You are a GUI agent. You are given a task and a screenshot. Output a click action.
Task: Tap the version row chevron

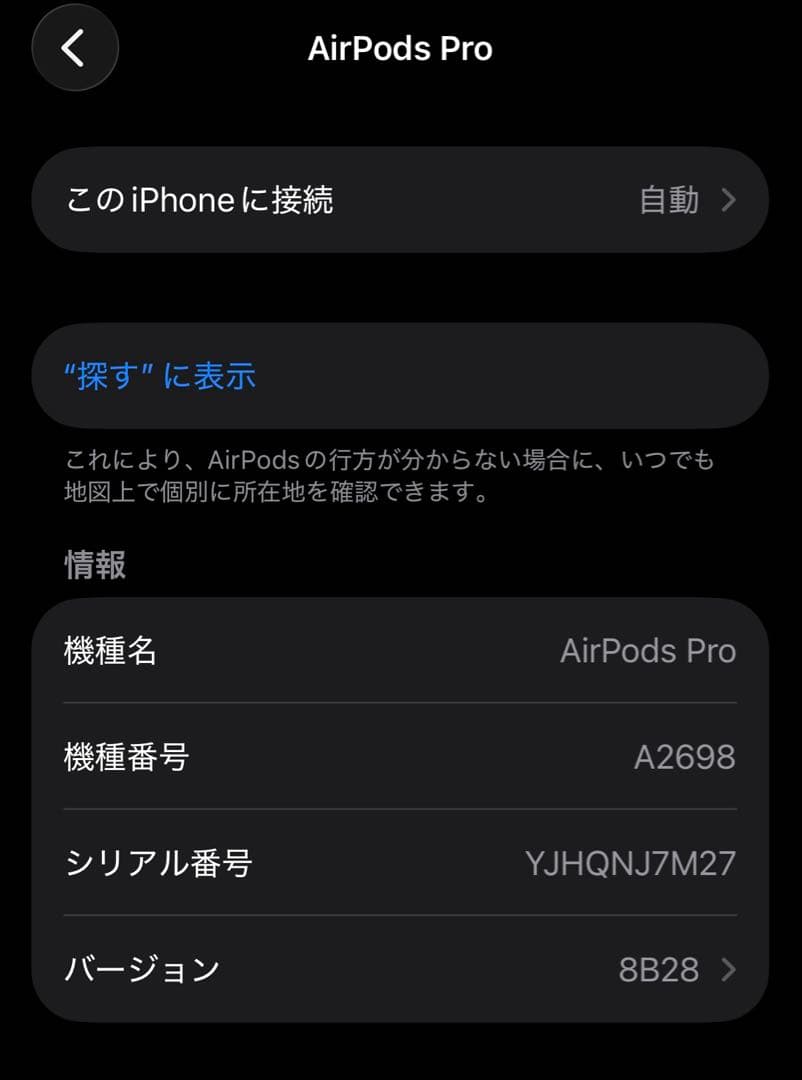tap(729, 968)
